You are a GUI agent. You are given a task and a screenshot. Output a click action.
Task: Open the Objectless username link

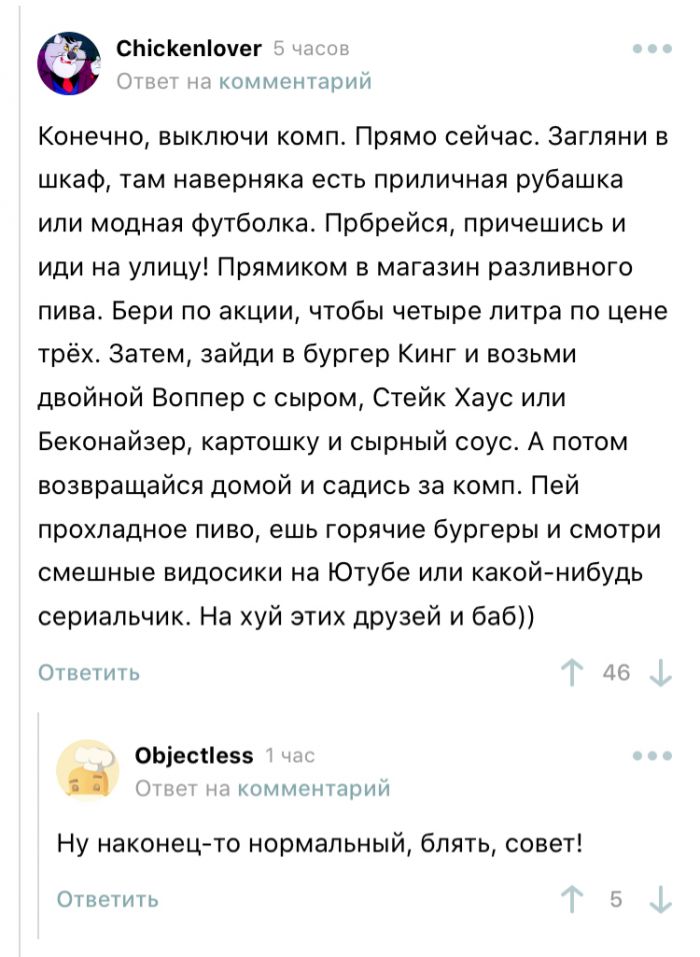coord(194,756)
